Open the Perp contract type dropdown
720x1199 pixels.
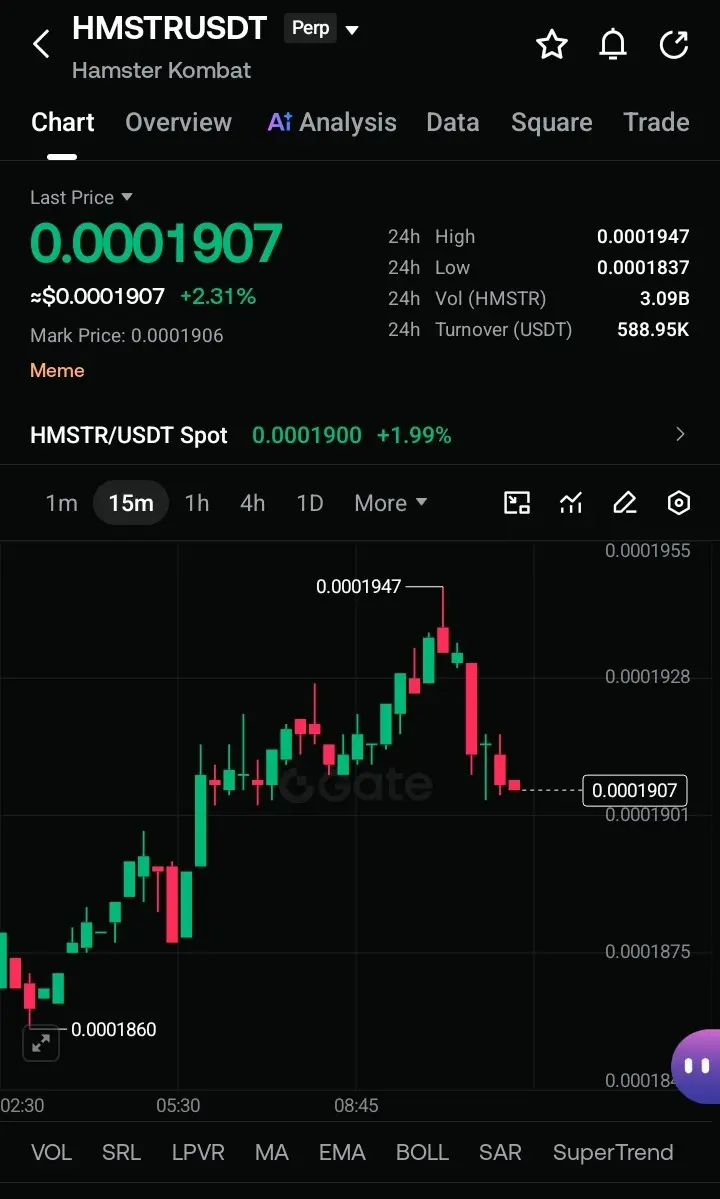[321, 29]
